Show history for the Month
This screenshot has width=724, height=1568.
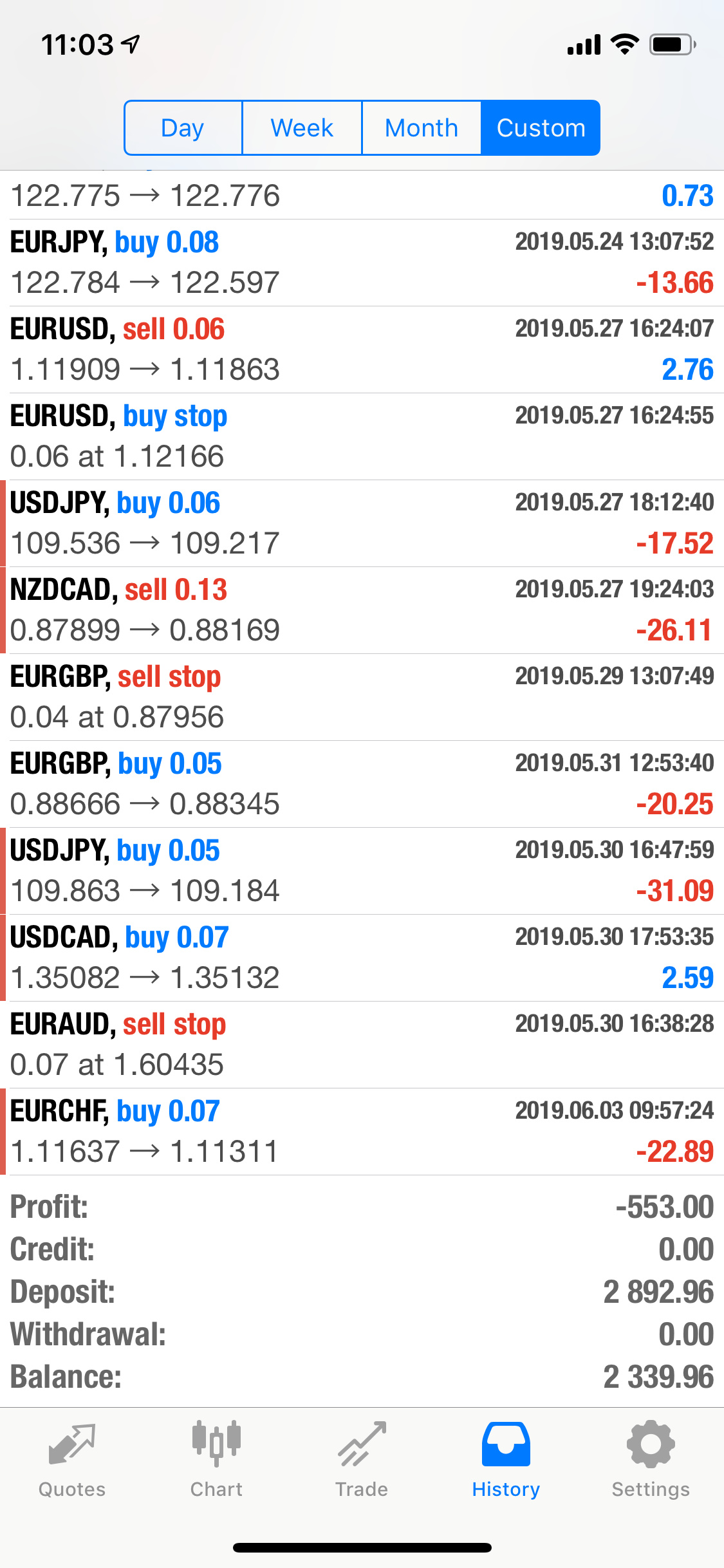[422, 127]
